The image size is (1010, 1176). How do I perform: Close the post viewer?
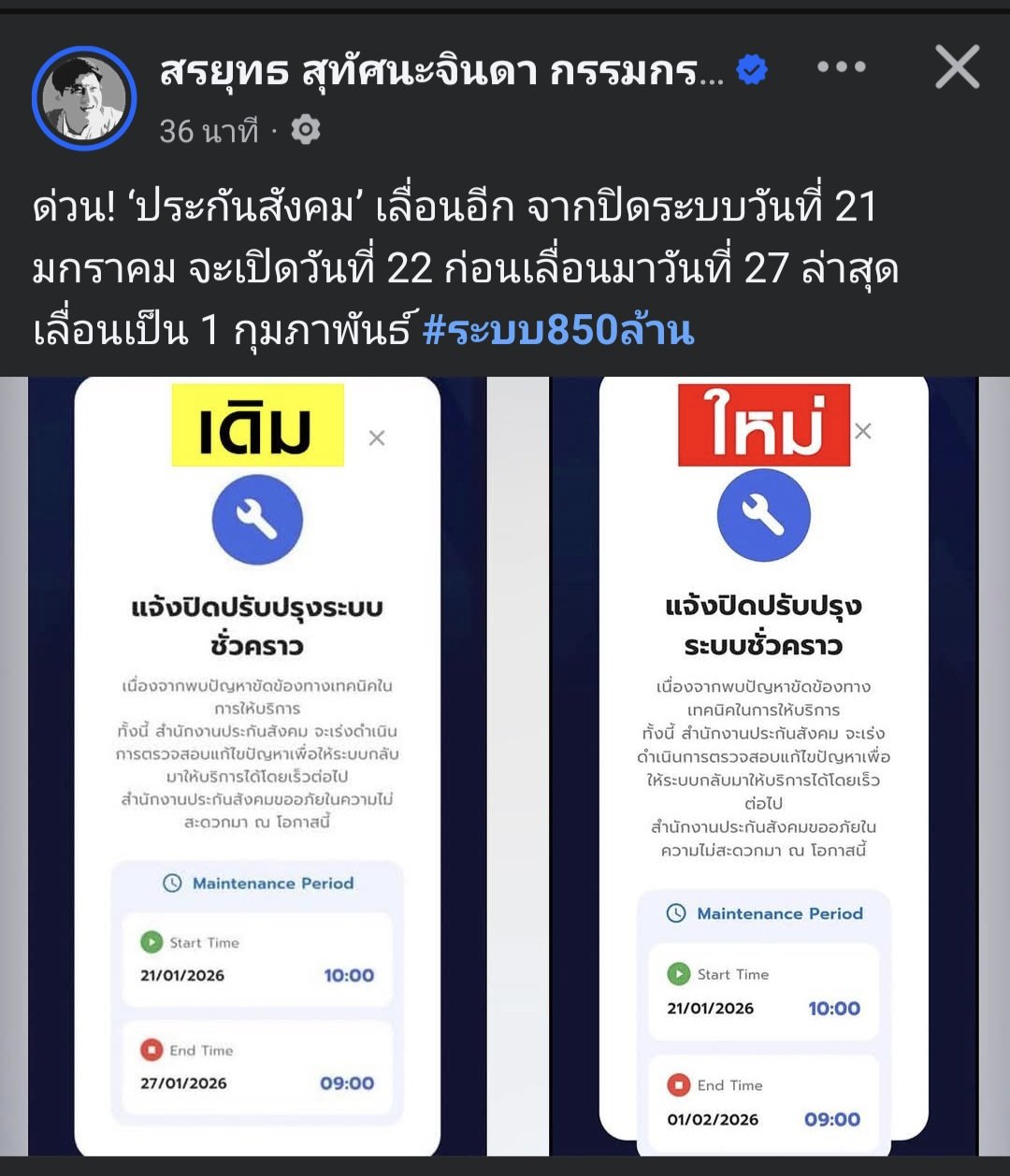tap(957, 67)
